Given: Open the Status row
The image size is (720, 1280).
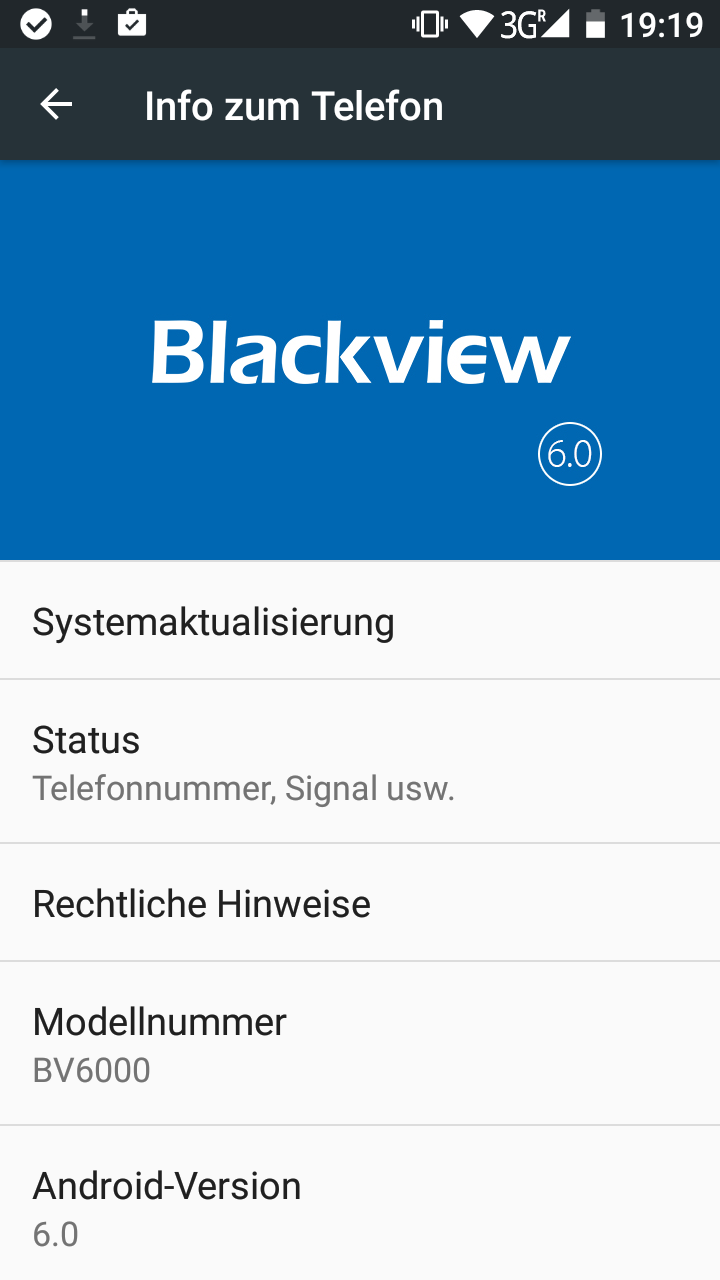Looking at the screenshot, I should coord(360,762).
